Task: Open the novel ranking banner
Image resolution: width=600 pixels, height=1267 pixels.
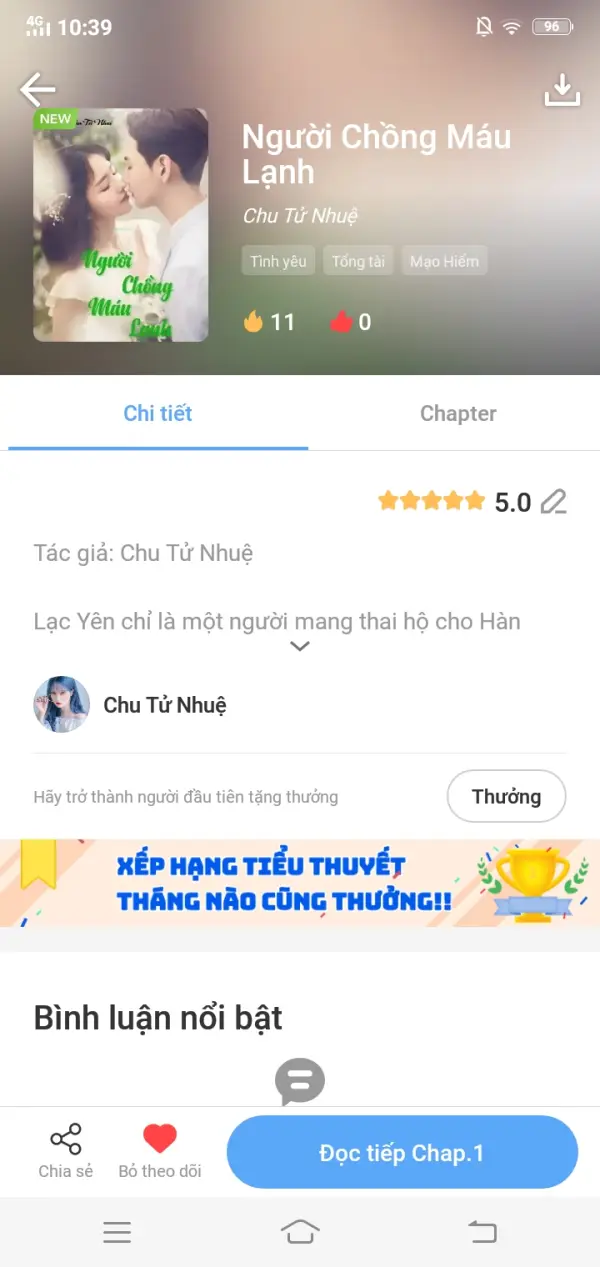Action: (300, 883)
